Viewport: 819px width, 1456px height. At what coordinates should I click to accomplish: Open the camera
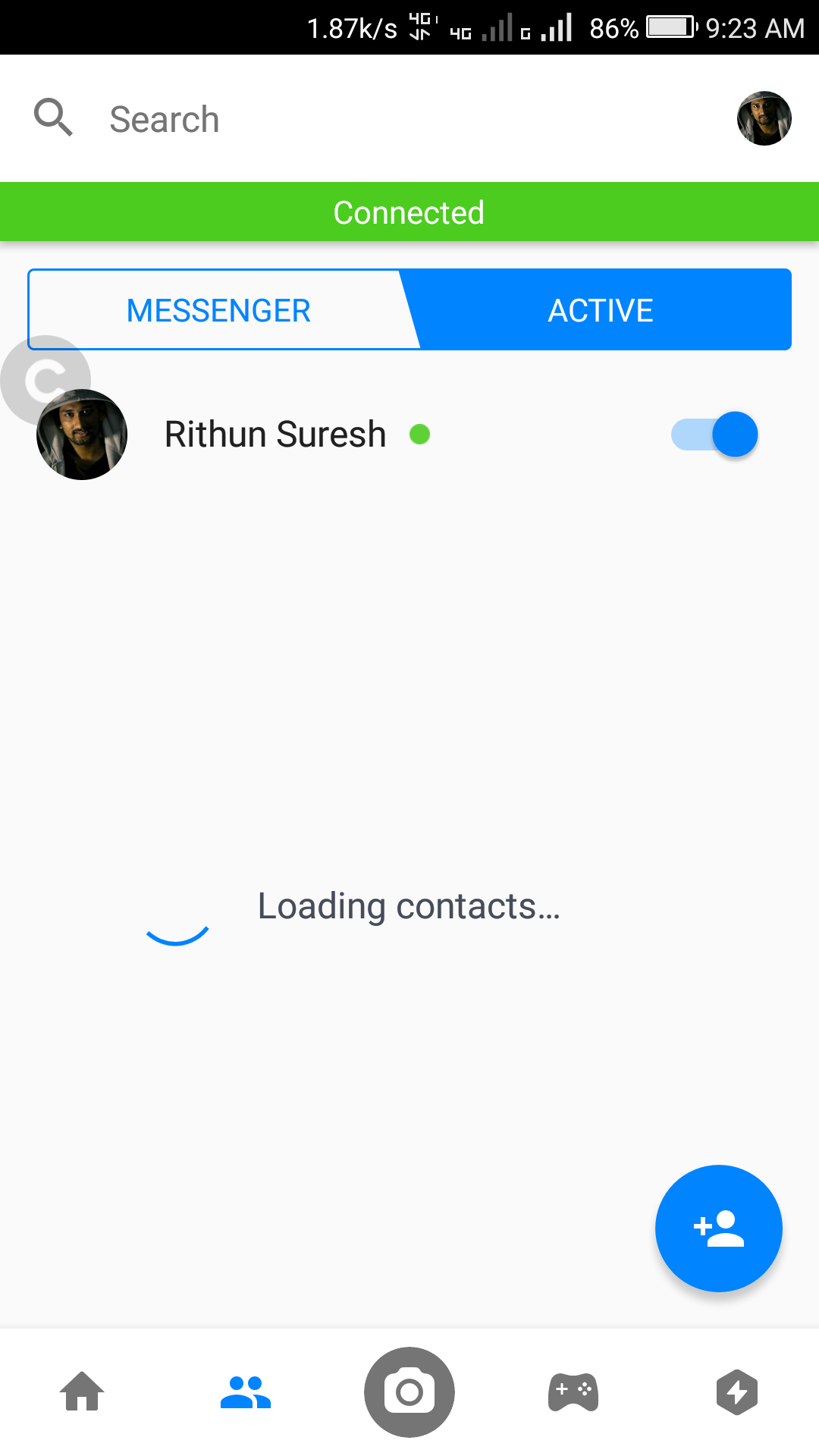[409, 1392]
